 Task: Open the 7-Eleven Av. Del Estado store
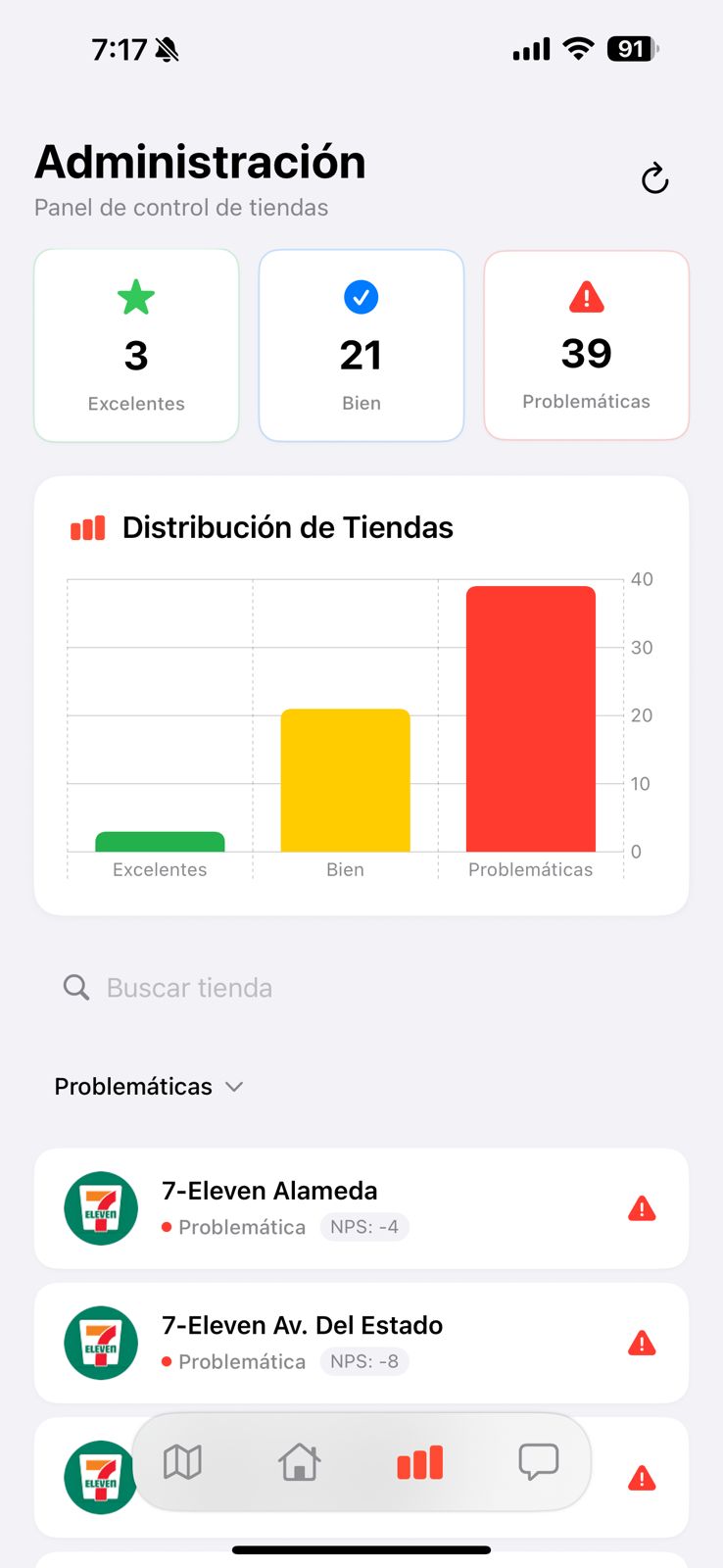[x=361, y=1343]
